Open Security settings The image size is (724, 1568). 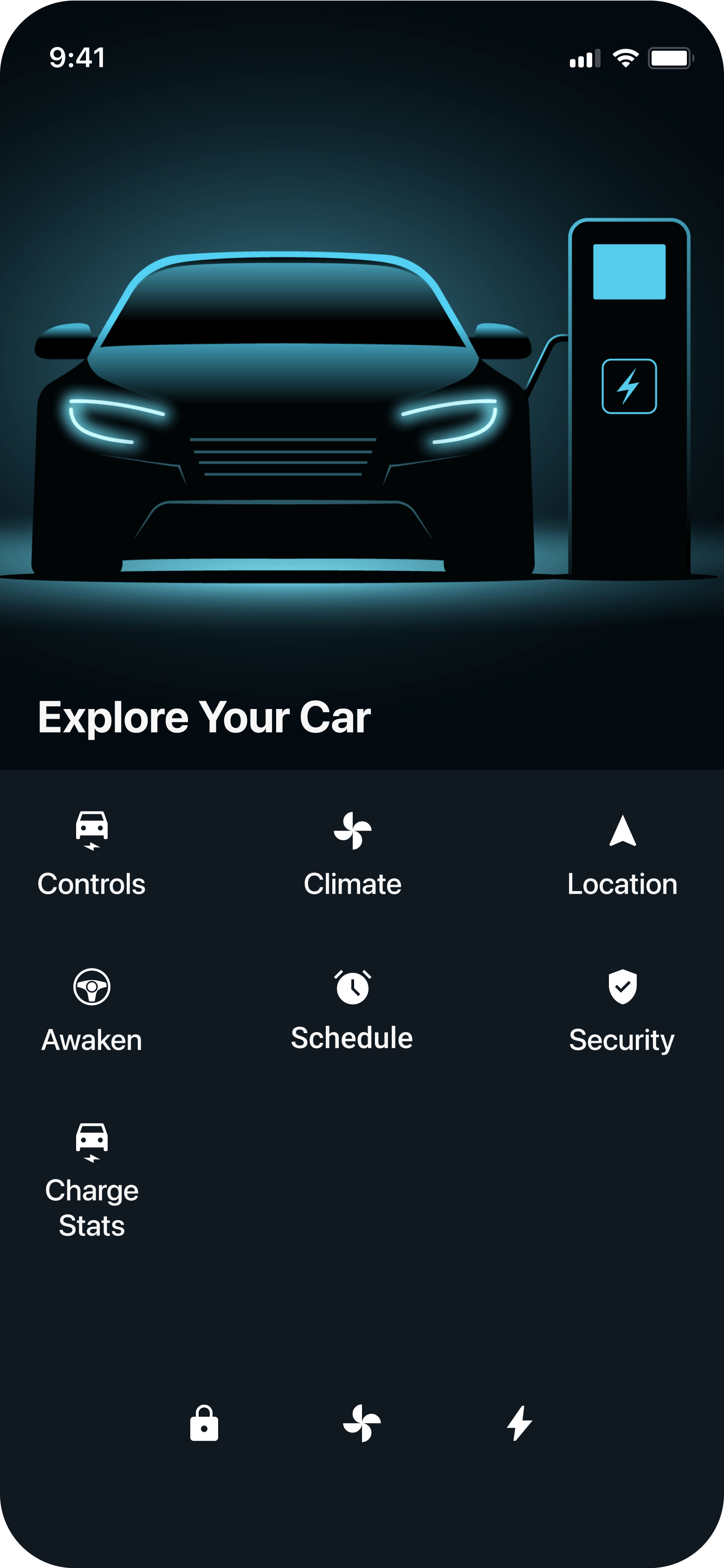(x=622, y=1010)
